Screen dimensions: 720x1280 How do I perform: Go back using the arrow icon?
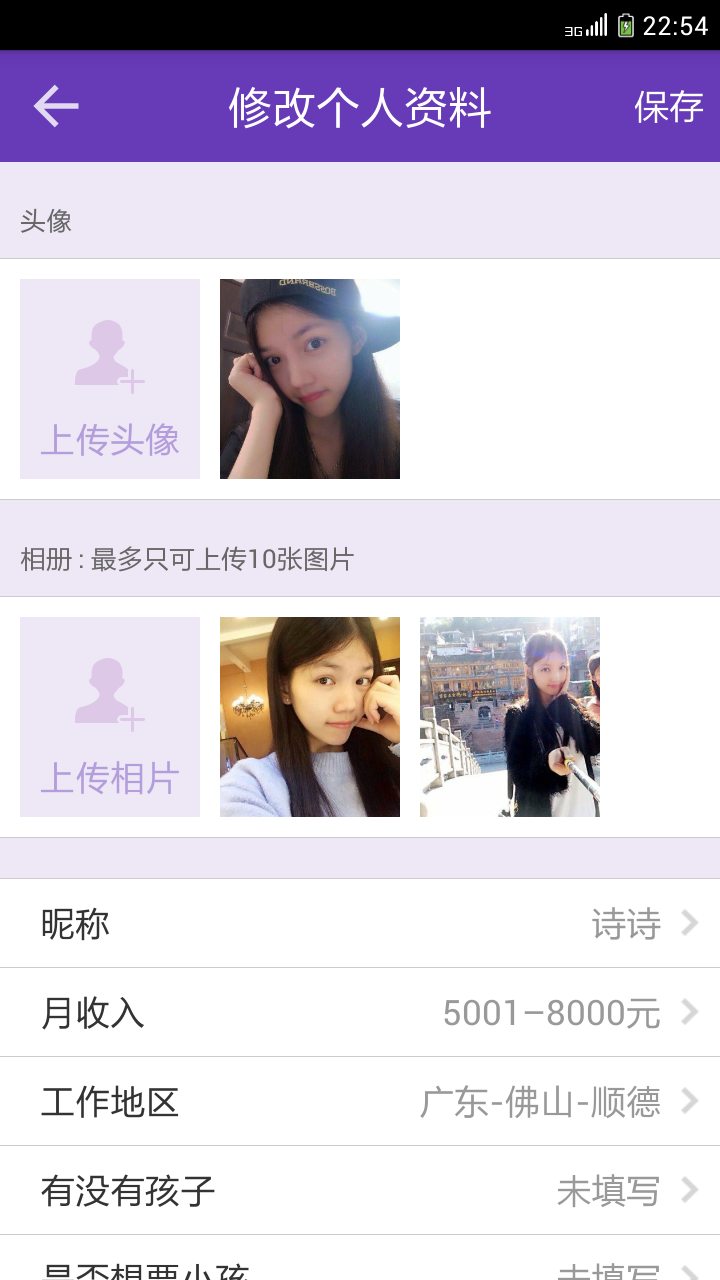click(x=56, y=106)
